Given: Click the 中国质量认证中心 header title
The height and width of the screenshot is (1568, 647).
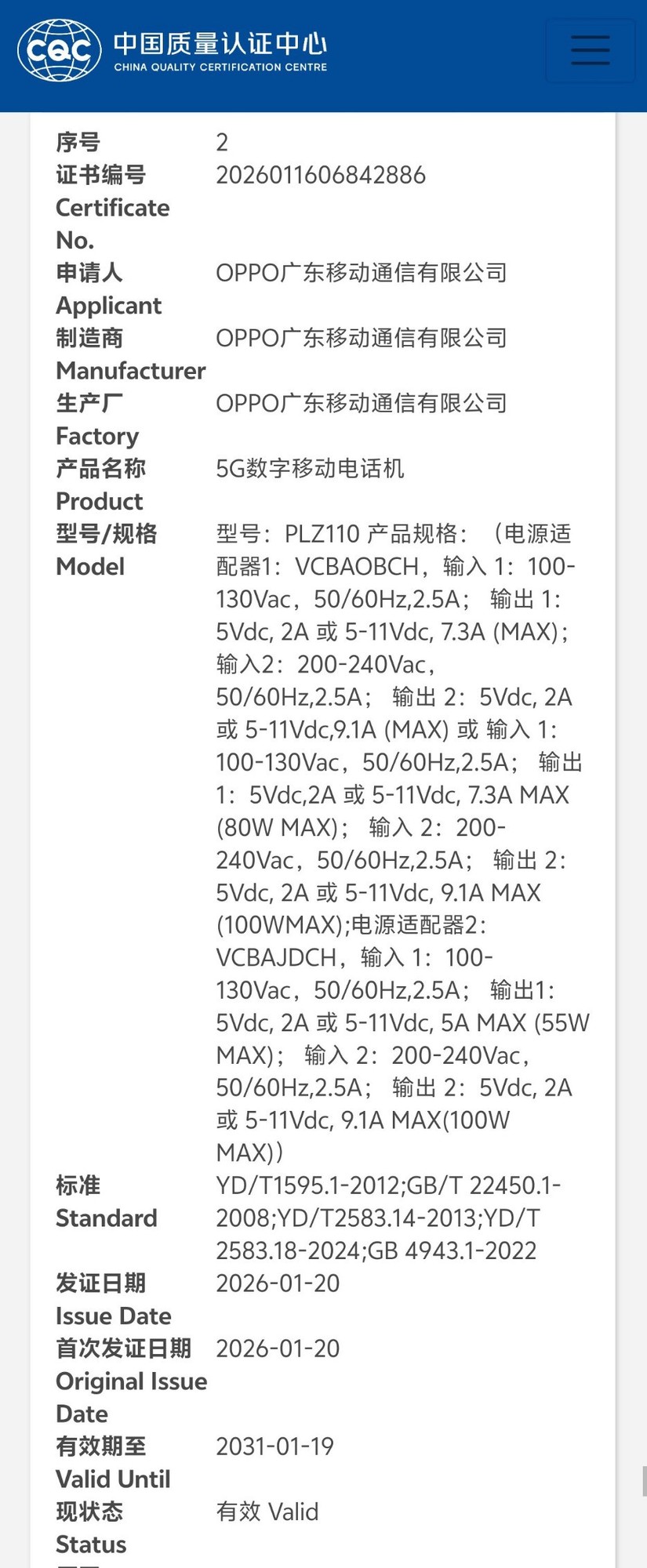Looking at the screenshot, I should 222,44.
